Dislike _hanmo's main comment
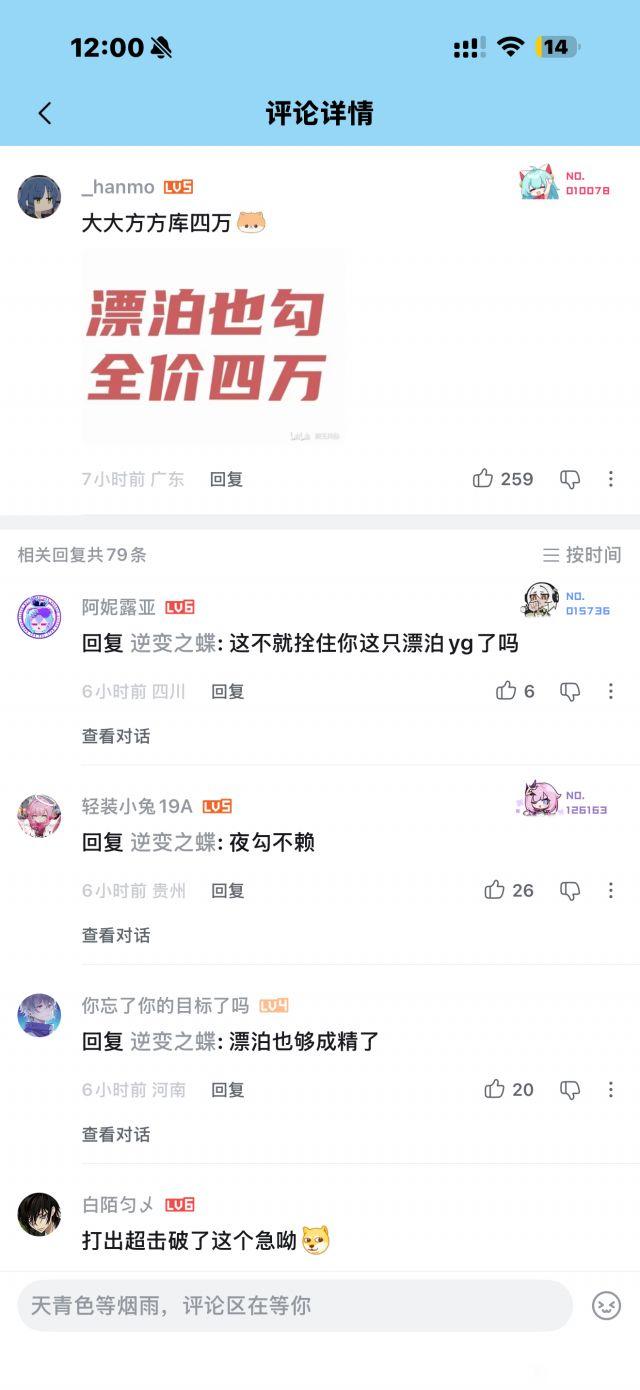 570,480
